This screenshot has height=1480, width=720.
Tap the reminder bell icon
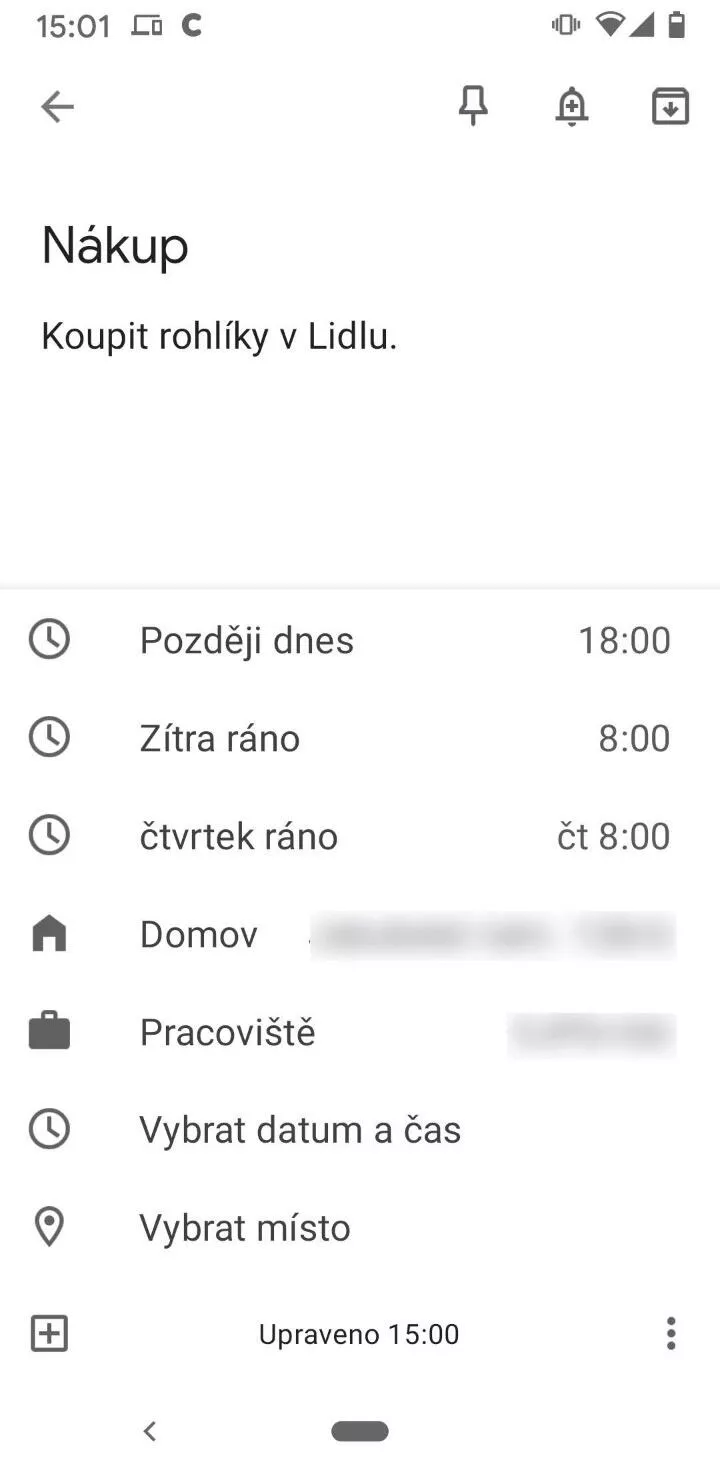click(571, 107)
